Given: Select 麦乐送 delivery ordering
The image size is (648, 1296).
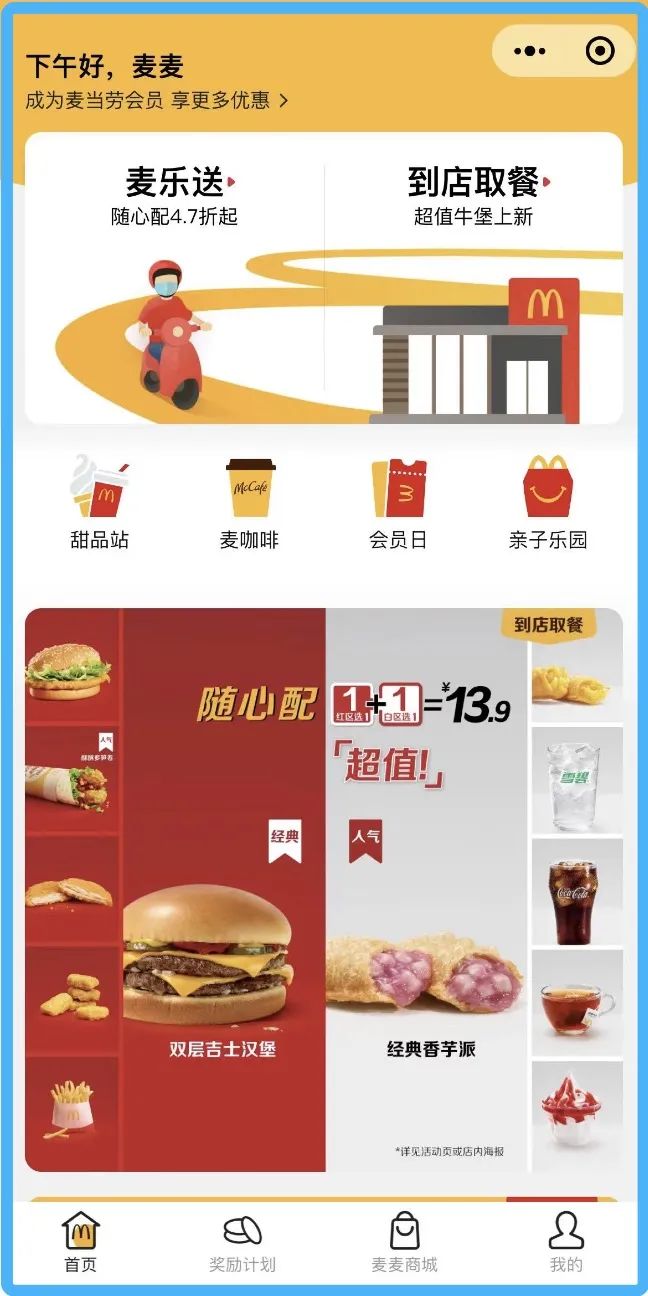Looking at the screenshot, I should (x=175, y=280).
